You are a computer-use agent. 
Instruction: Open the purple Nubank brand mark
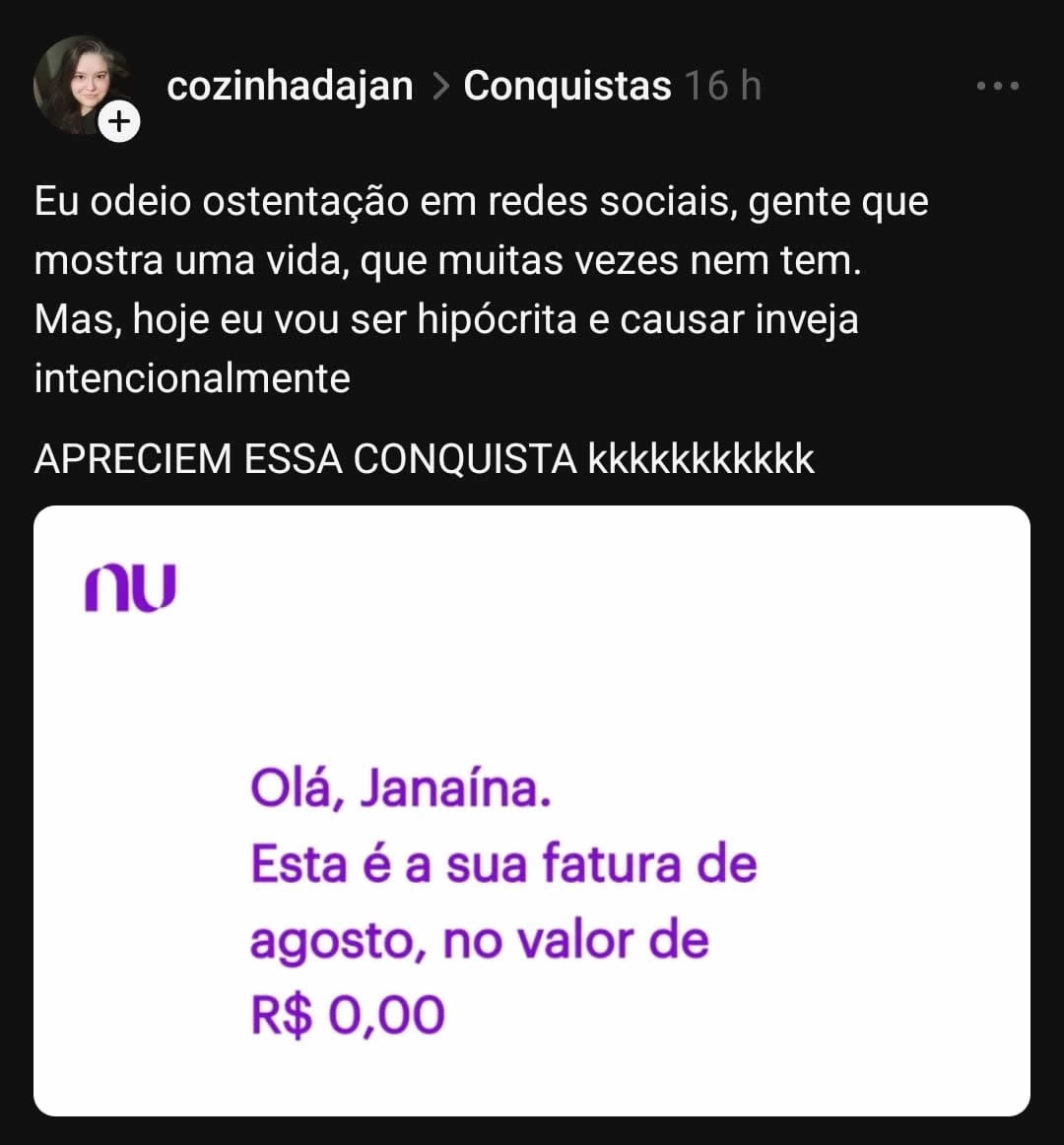(131, 586)
